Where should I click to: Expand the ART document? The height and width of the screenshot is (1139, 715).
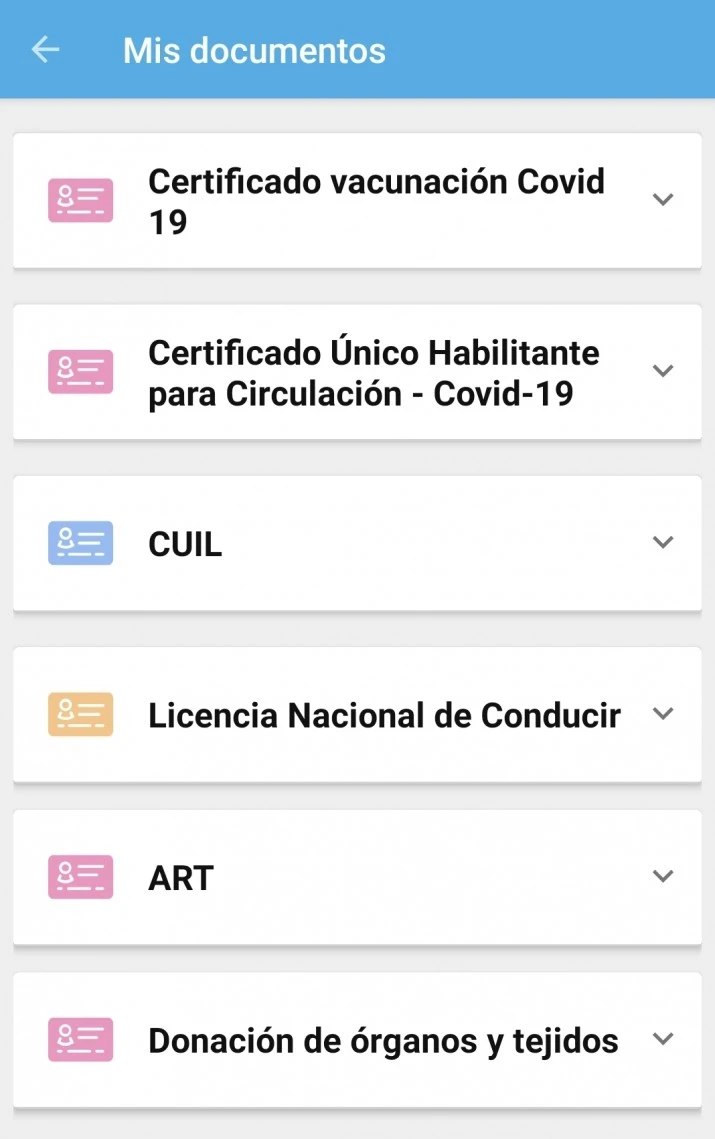662,876
